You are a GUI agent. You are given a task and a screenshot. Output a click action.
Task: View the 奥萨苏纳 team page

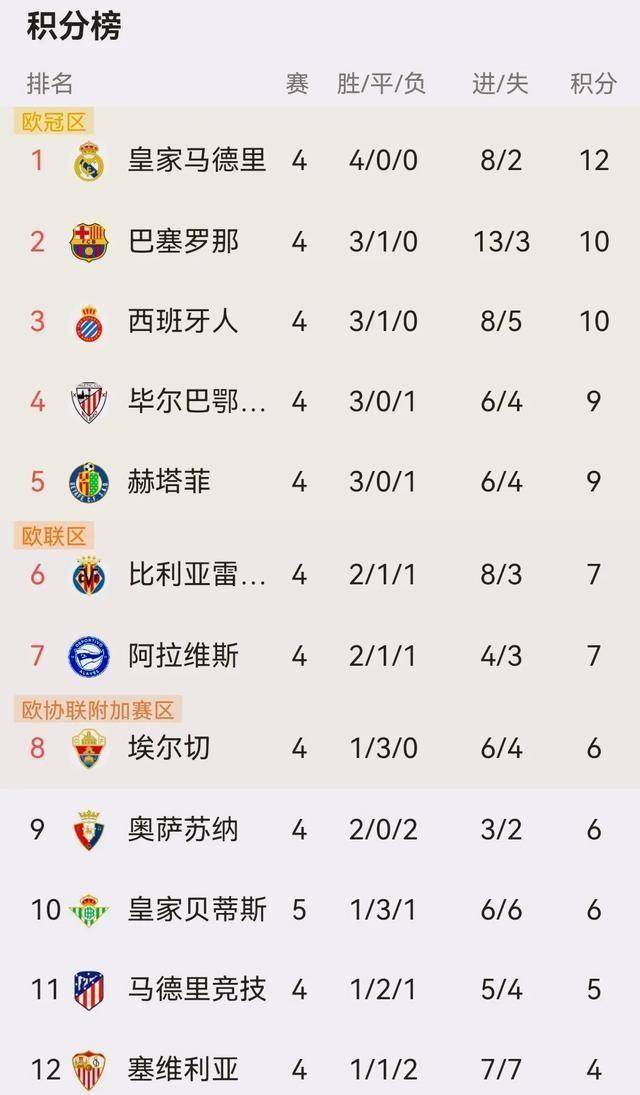pos(320,830)
